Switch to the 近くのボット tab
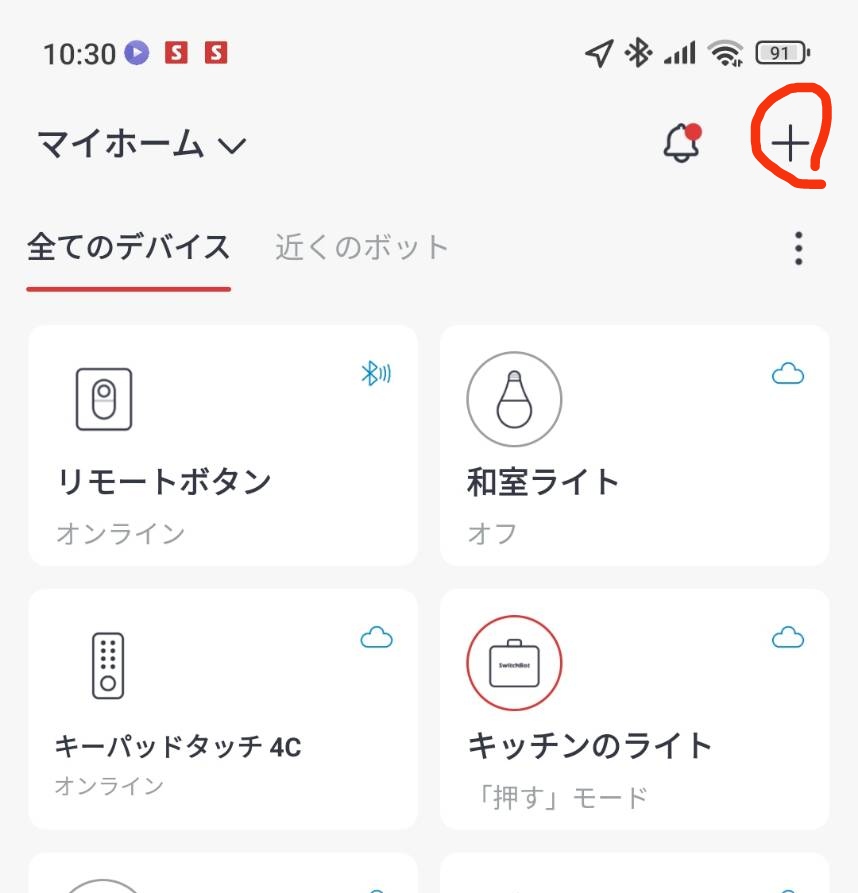This screenshot has height=893, width=858. click(x=362, y=247)
